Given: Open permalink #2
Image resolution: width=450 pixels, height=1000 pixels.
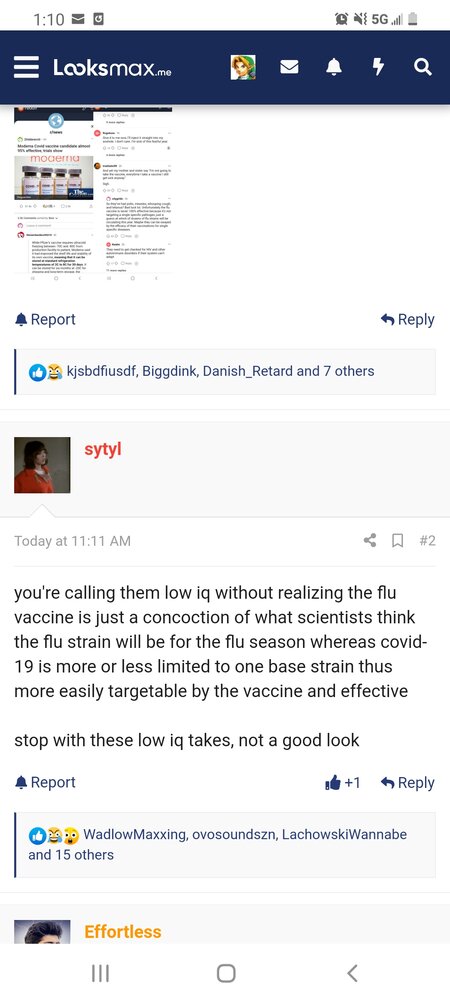Looking at the screenshot, I should tap(428, 541).
